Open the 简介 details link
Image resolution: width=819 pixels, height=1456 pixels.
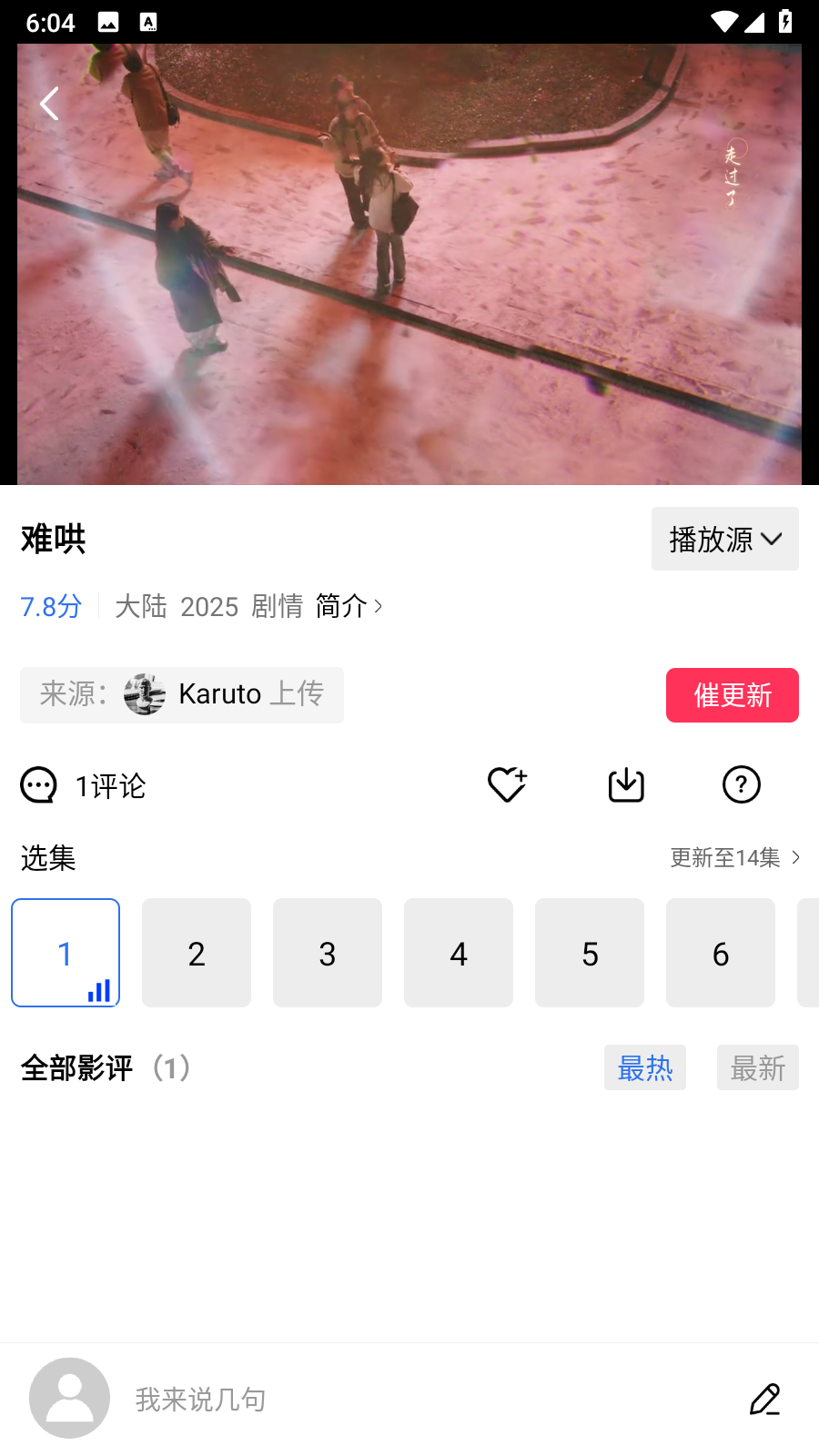pos(349,606)
